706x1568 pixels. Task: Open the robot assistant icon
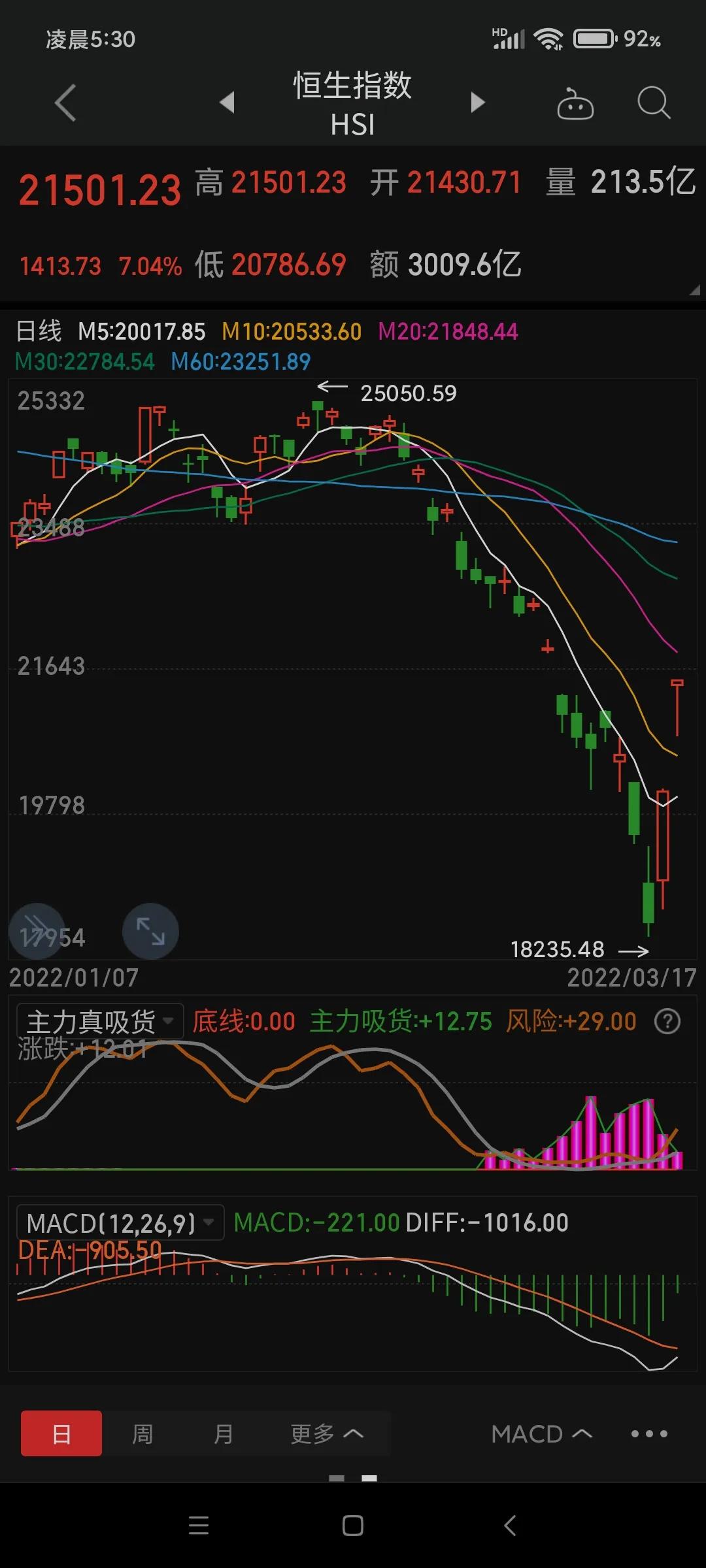[575, 104]
